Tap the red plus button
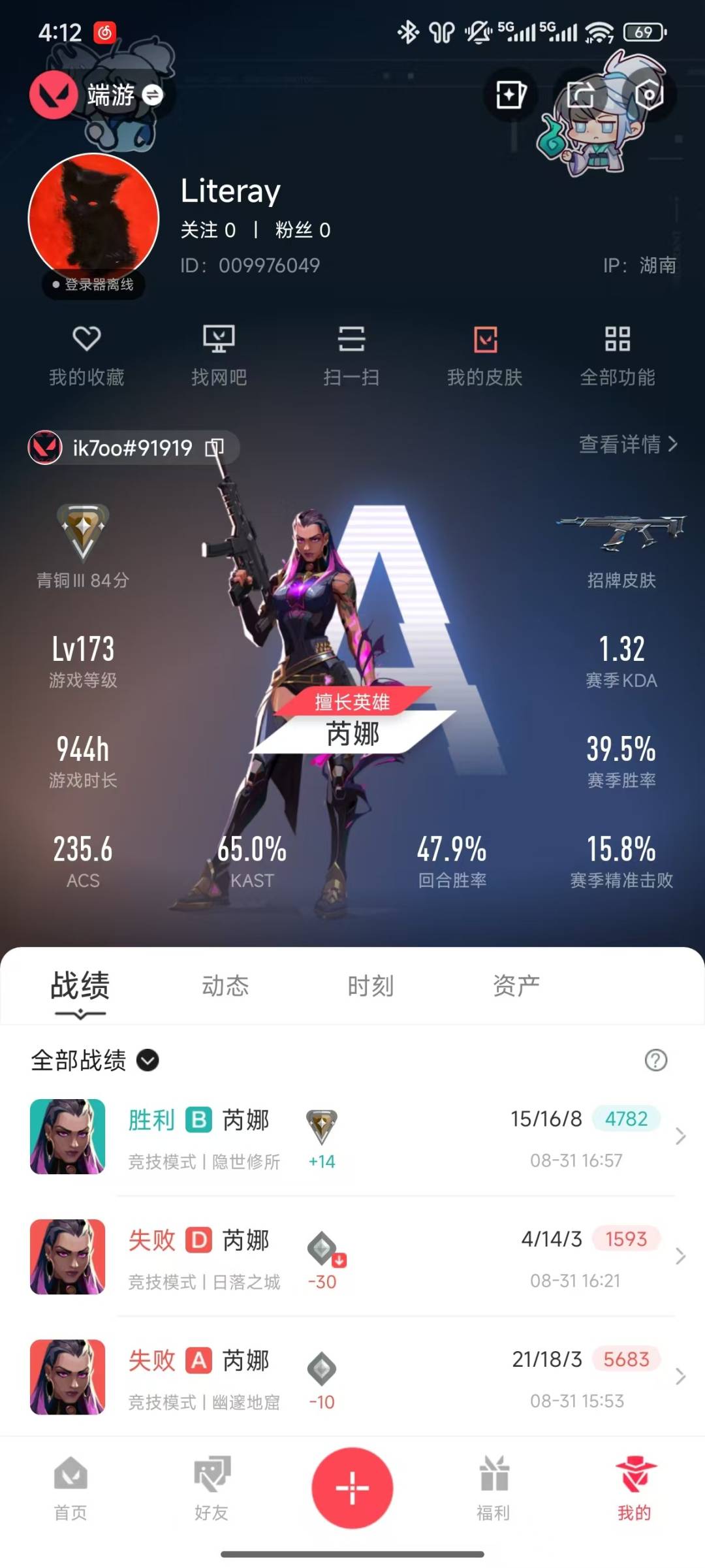 (x=352, y=1488)
